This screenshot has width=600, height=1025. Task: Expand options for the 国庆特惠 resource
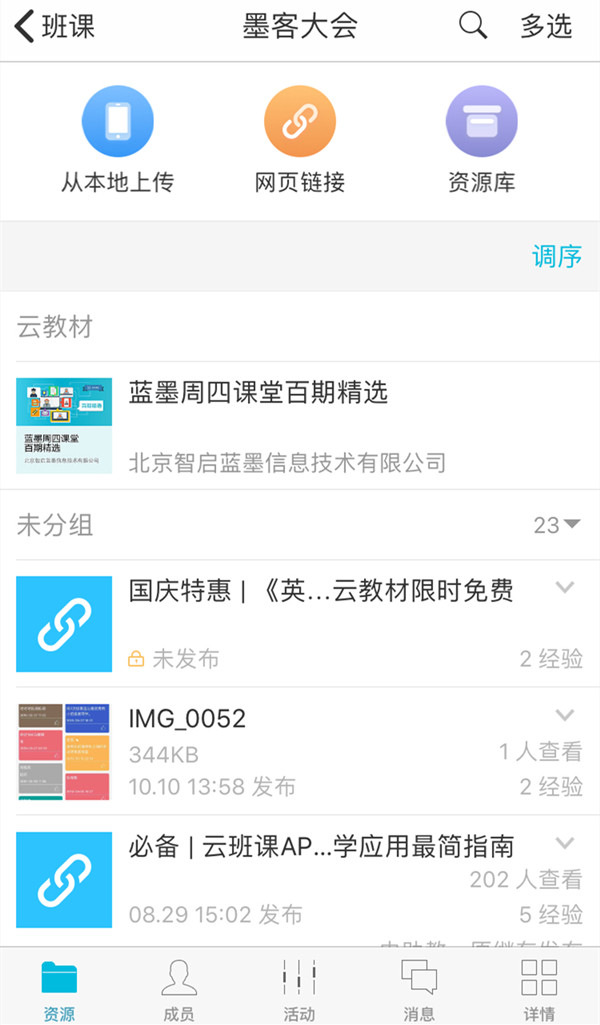coord(565,587)
